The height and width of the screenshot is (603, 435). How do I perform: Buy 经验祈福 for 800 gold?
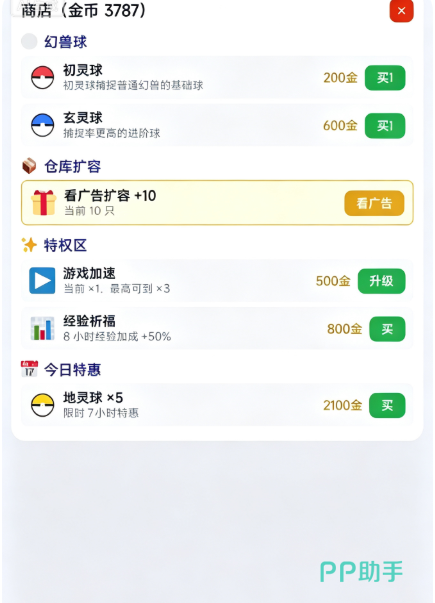[387, 329]
